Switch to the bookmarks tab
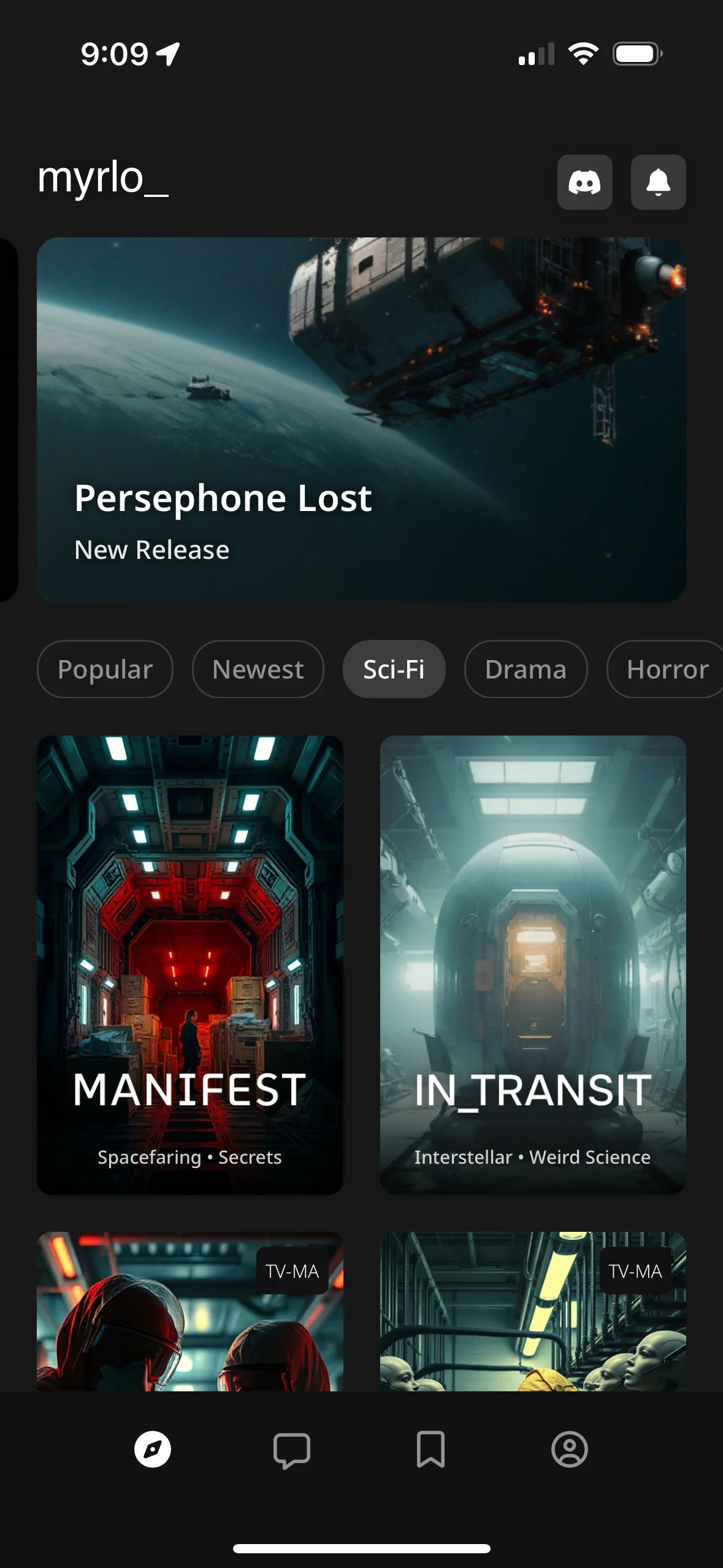The image size is (723, 1568). (430, 1450)
